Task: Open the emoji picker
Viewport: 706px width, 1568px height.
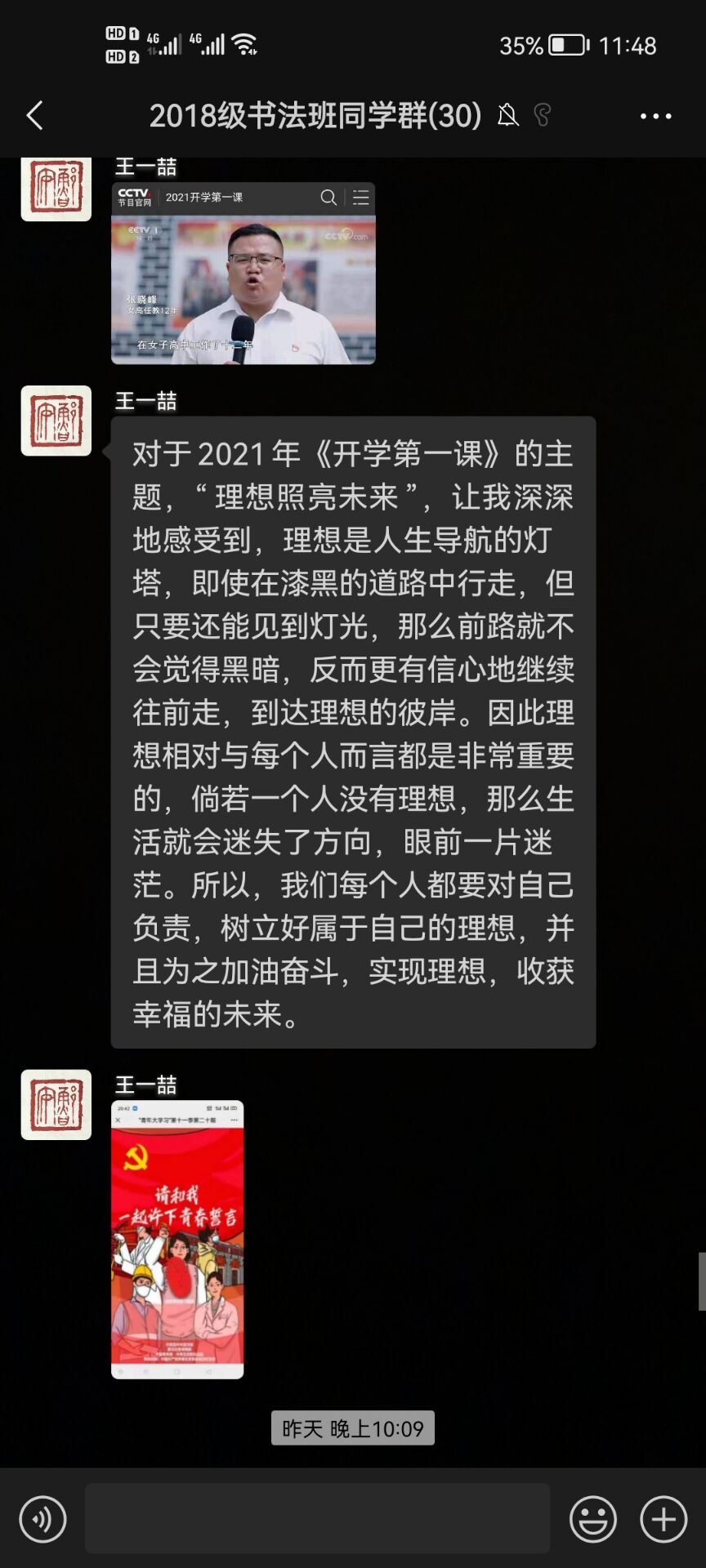Action: pos(592,1519)
